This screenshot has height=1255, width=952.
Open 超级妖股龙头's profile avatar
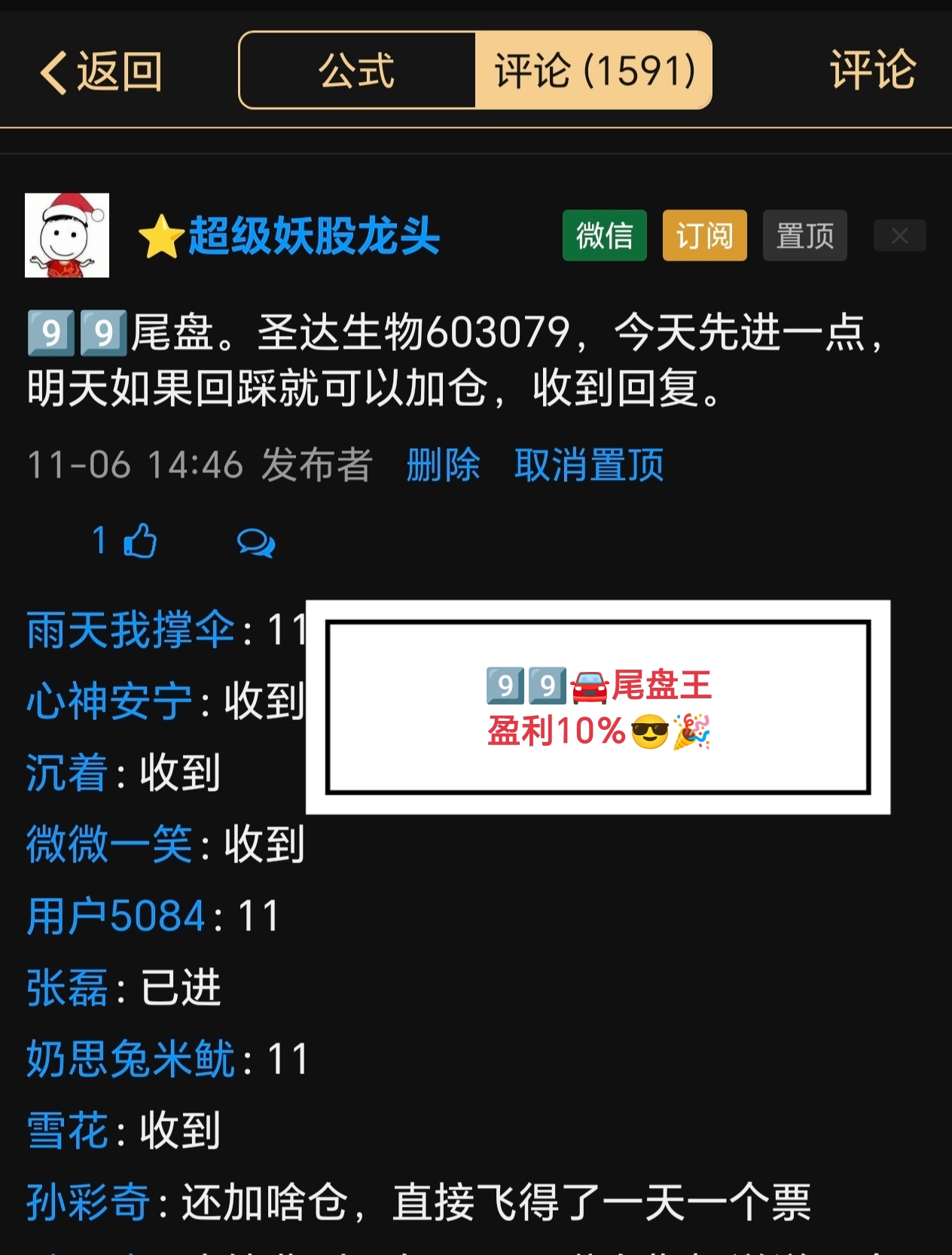[67, 235]
